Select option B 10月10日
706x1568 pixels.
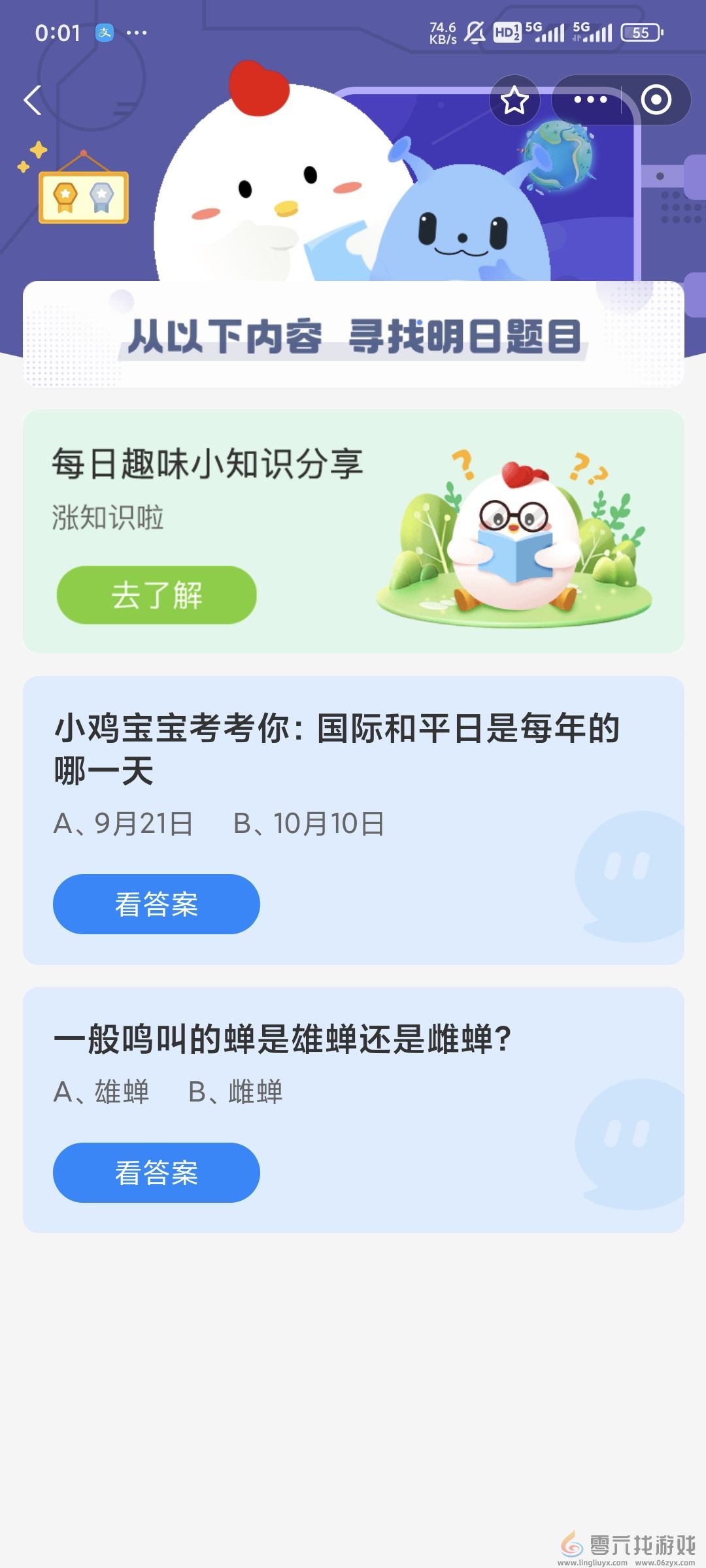311,824
